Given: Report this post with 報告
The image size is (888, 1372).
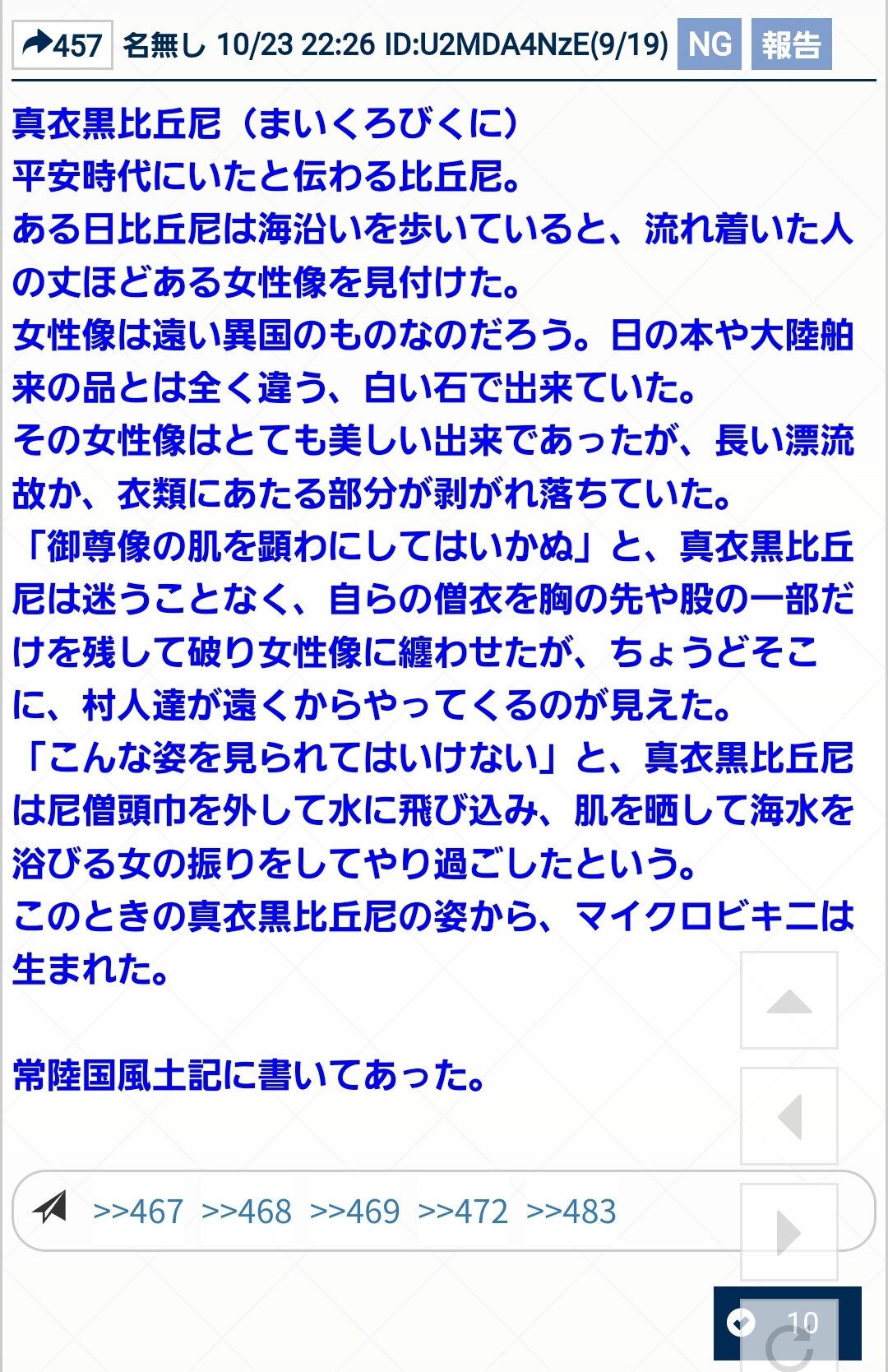Looking at the screenshot, I should tap(791, 44).
